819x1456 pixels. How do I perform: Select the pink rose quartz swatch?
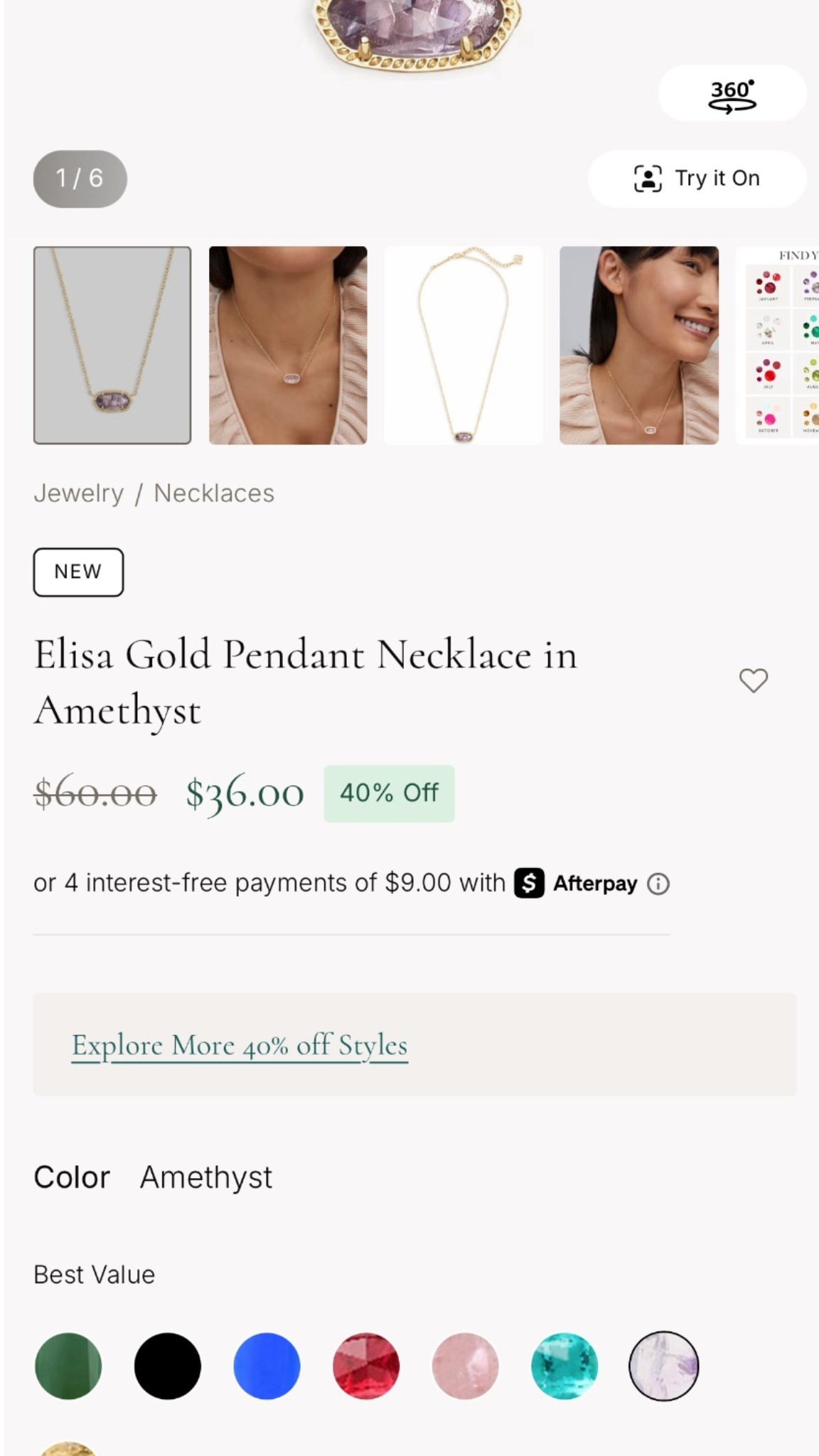click(466, 1366)
